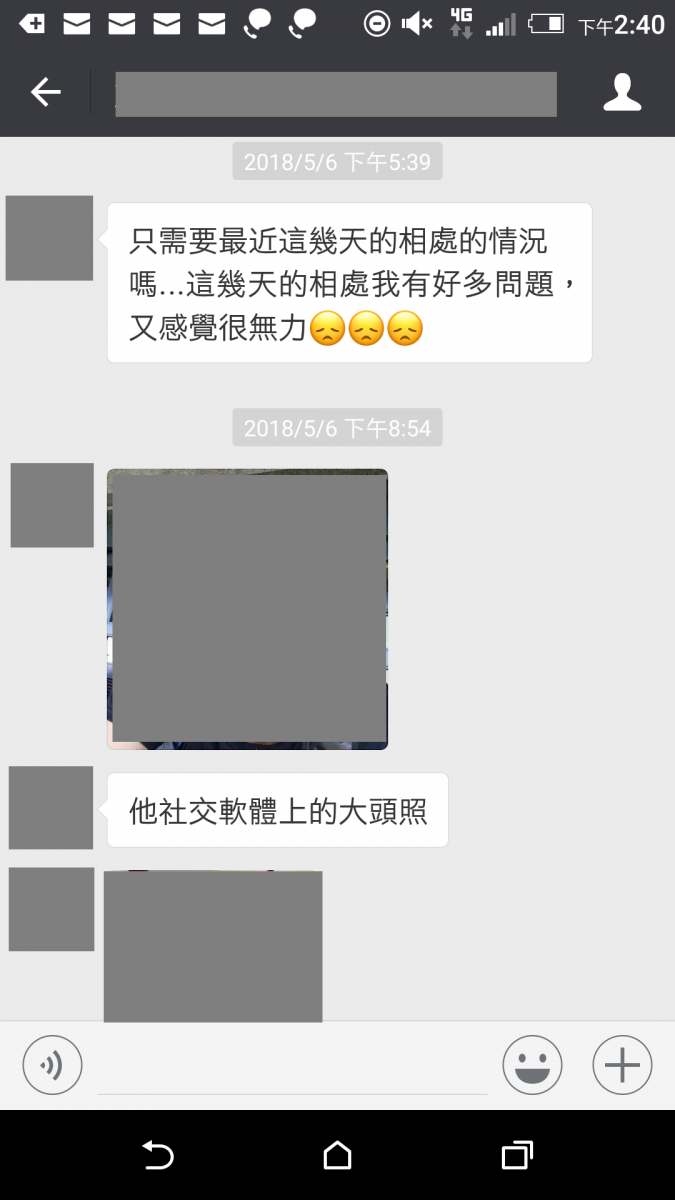Open the chat info person icon
675x1200 pixels.
(x=621, y=93)
